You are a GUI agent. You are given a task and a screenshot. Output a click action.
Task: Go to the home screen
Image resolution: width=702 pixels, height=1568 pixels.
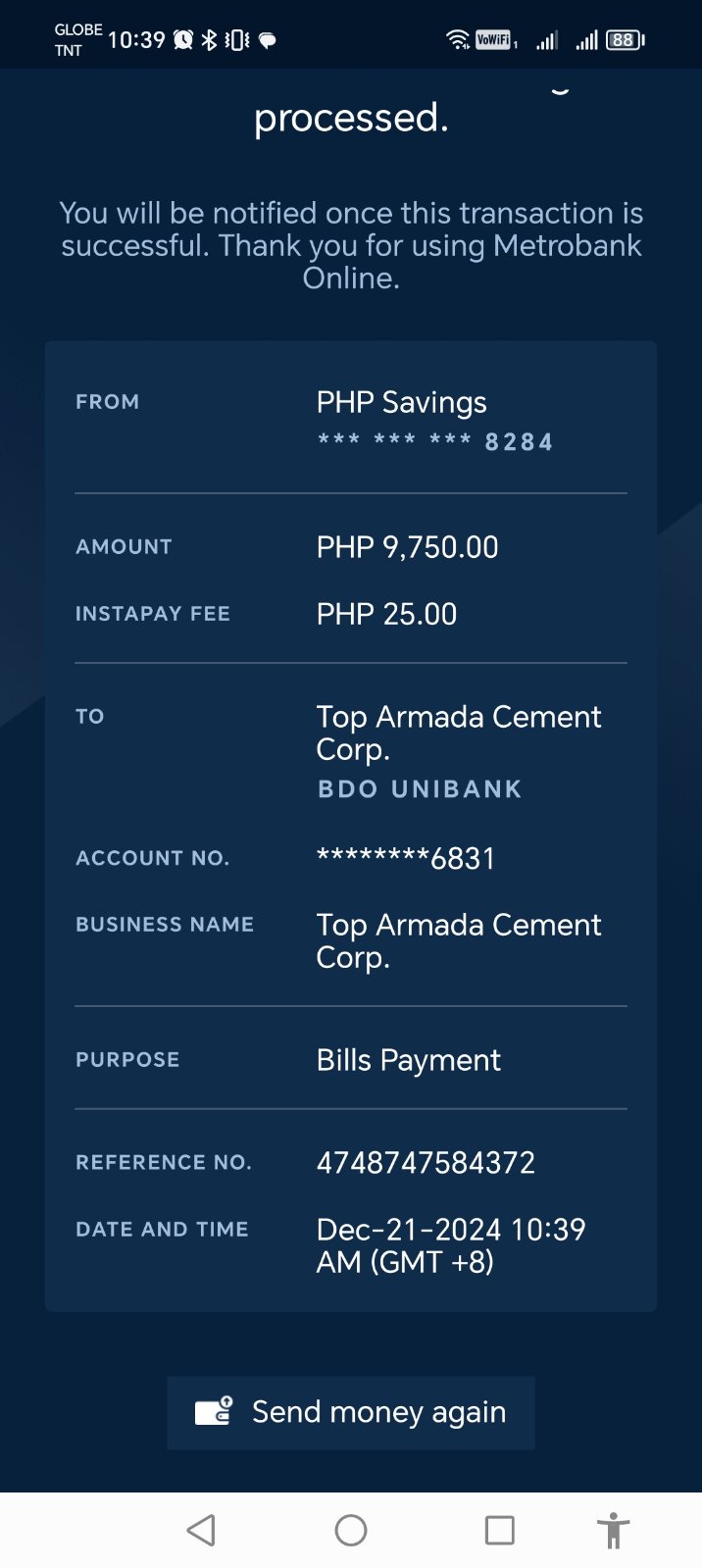point(351,1530)
